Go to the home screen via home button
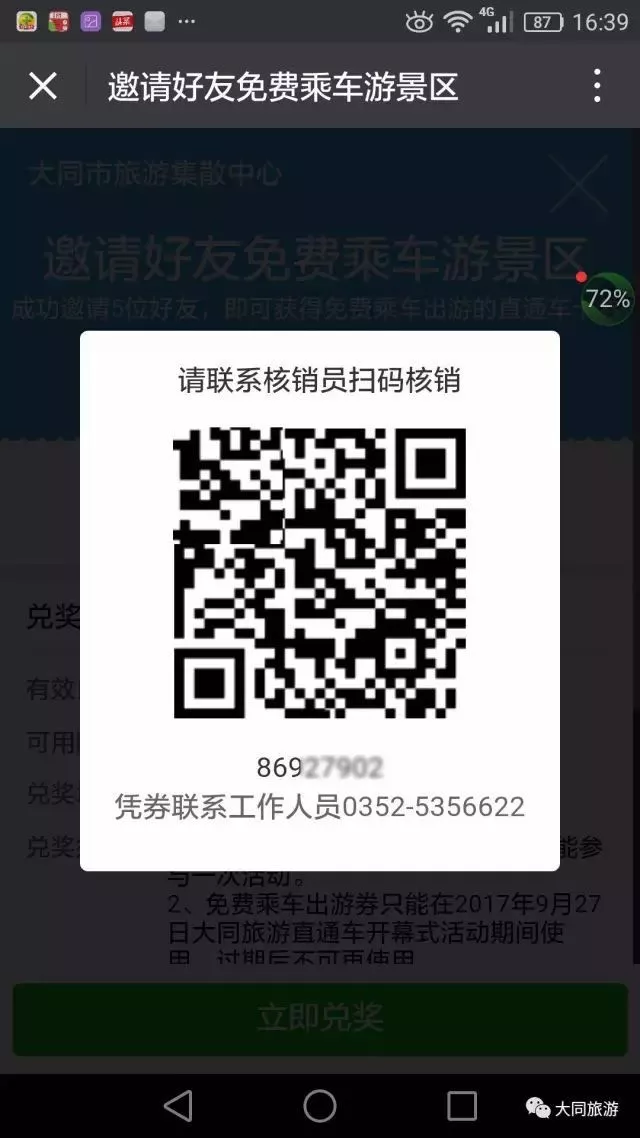Image resolution: width=640 pixels, height=1138 pixels. pos(320,1105)
